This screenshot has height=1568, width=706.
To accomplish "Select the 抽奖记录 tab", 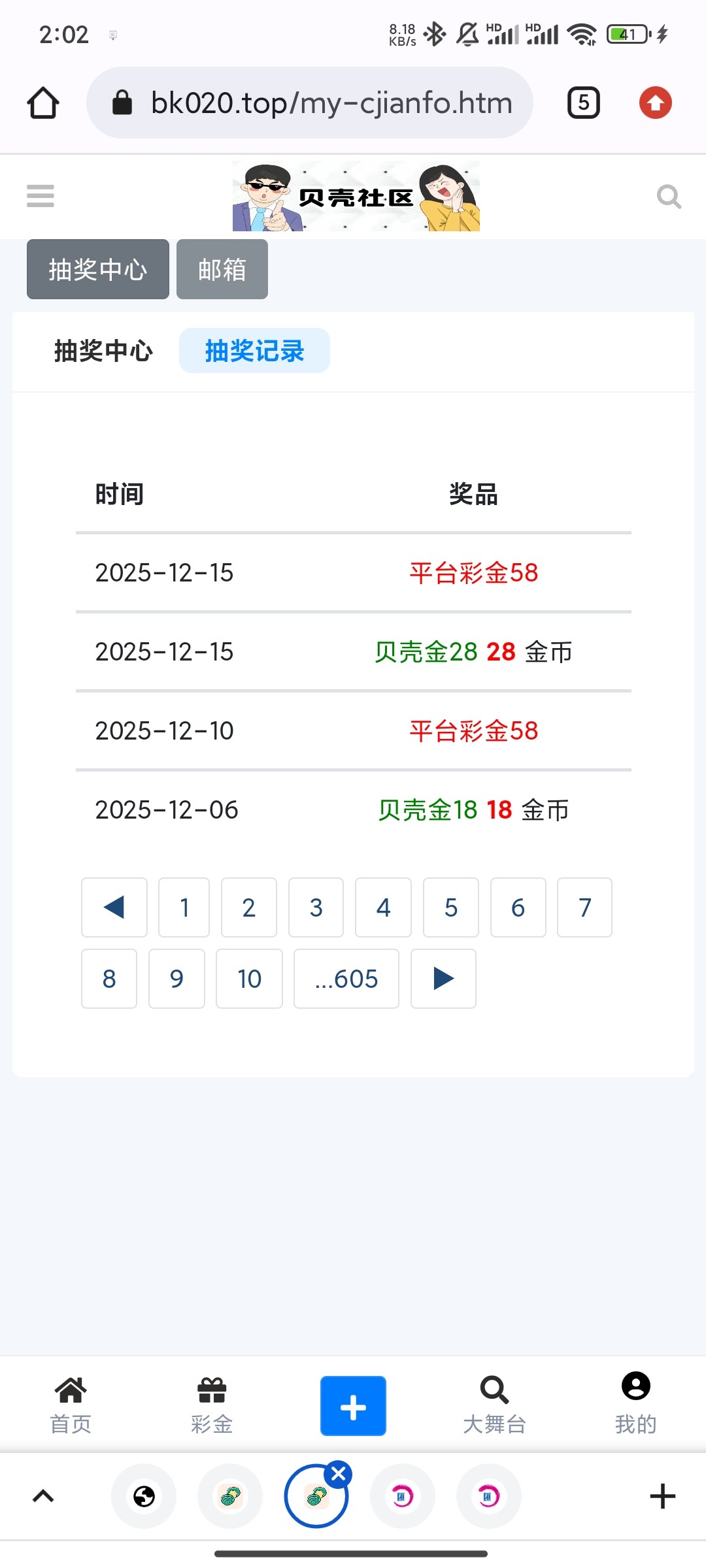I will [x=254, y=351].
